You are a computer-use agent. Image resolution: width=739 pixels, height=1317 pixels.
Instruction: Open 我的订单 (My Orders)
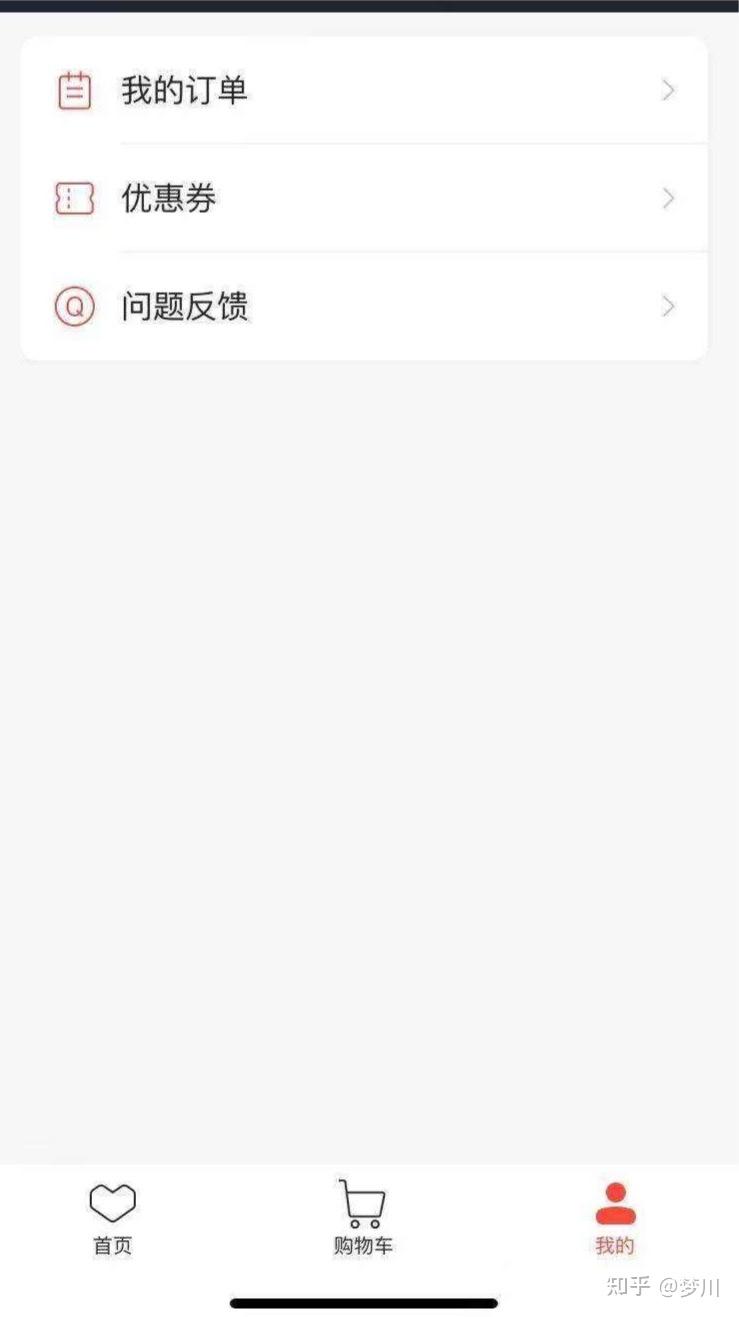click(363, 91)
